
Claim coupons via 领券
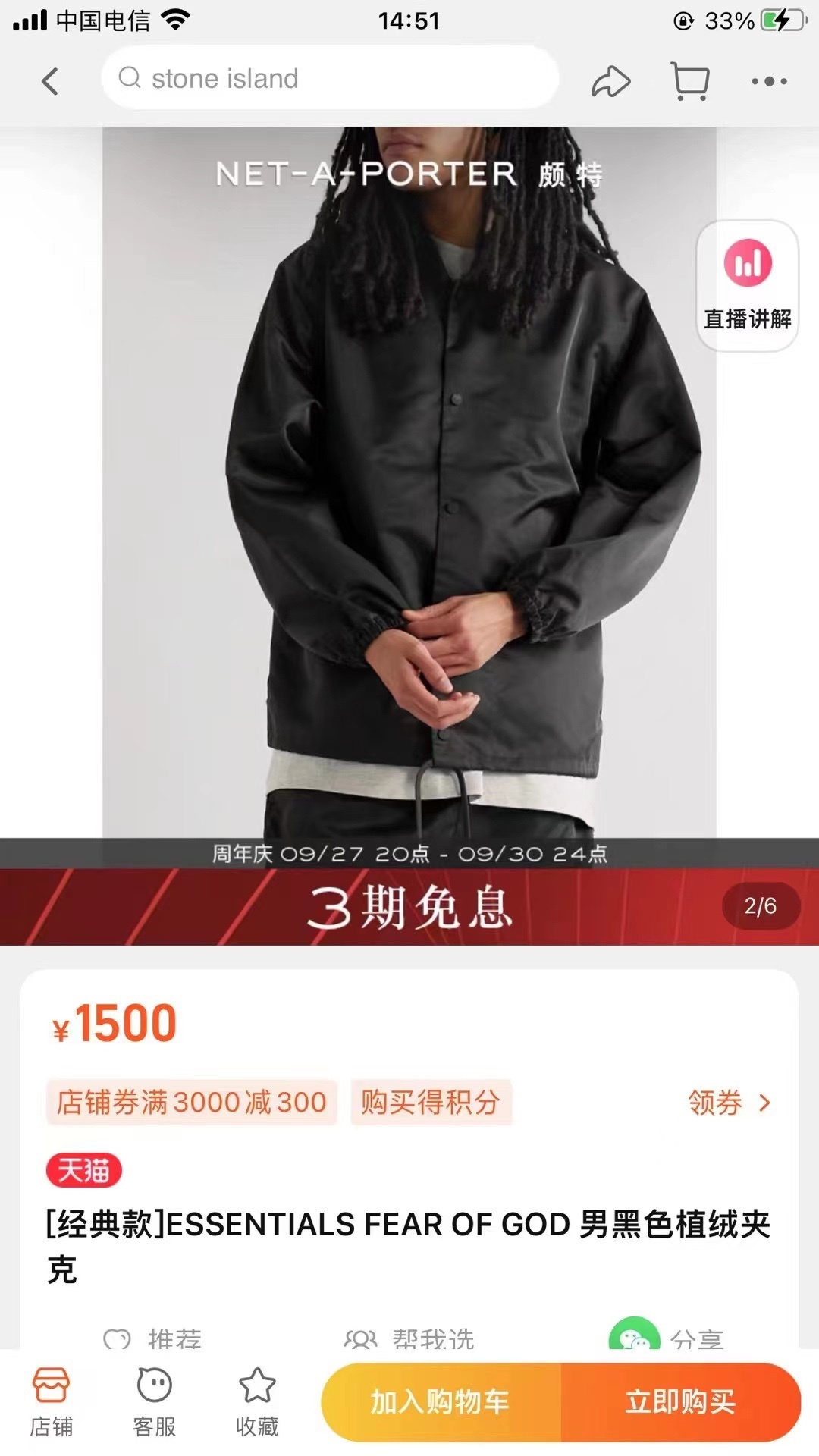tap(728, 1102)
